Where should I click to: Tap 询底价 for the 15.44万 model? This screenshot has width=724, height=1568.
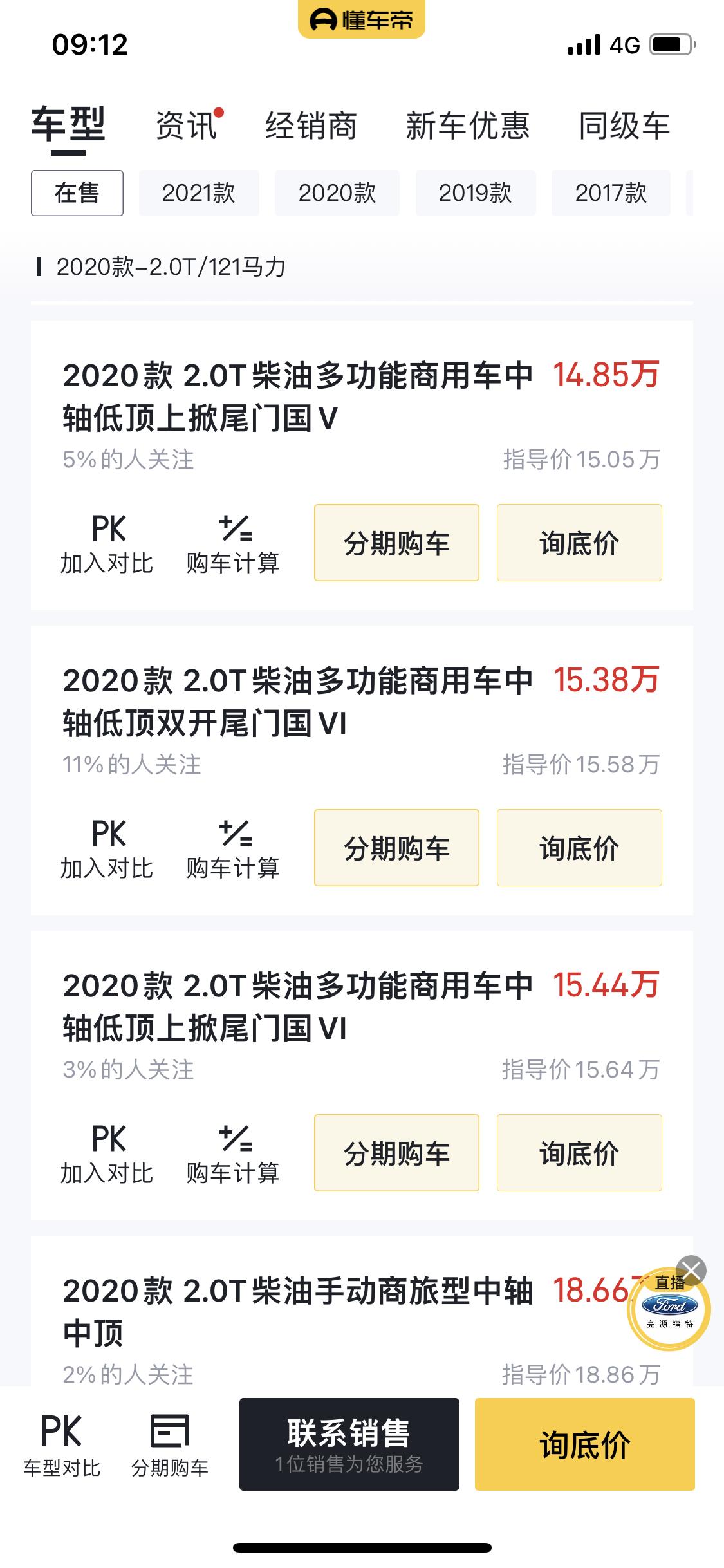click(x=579, y=1153)
